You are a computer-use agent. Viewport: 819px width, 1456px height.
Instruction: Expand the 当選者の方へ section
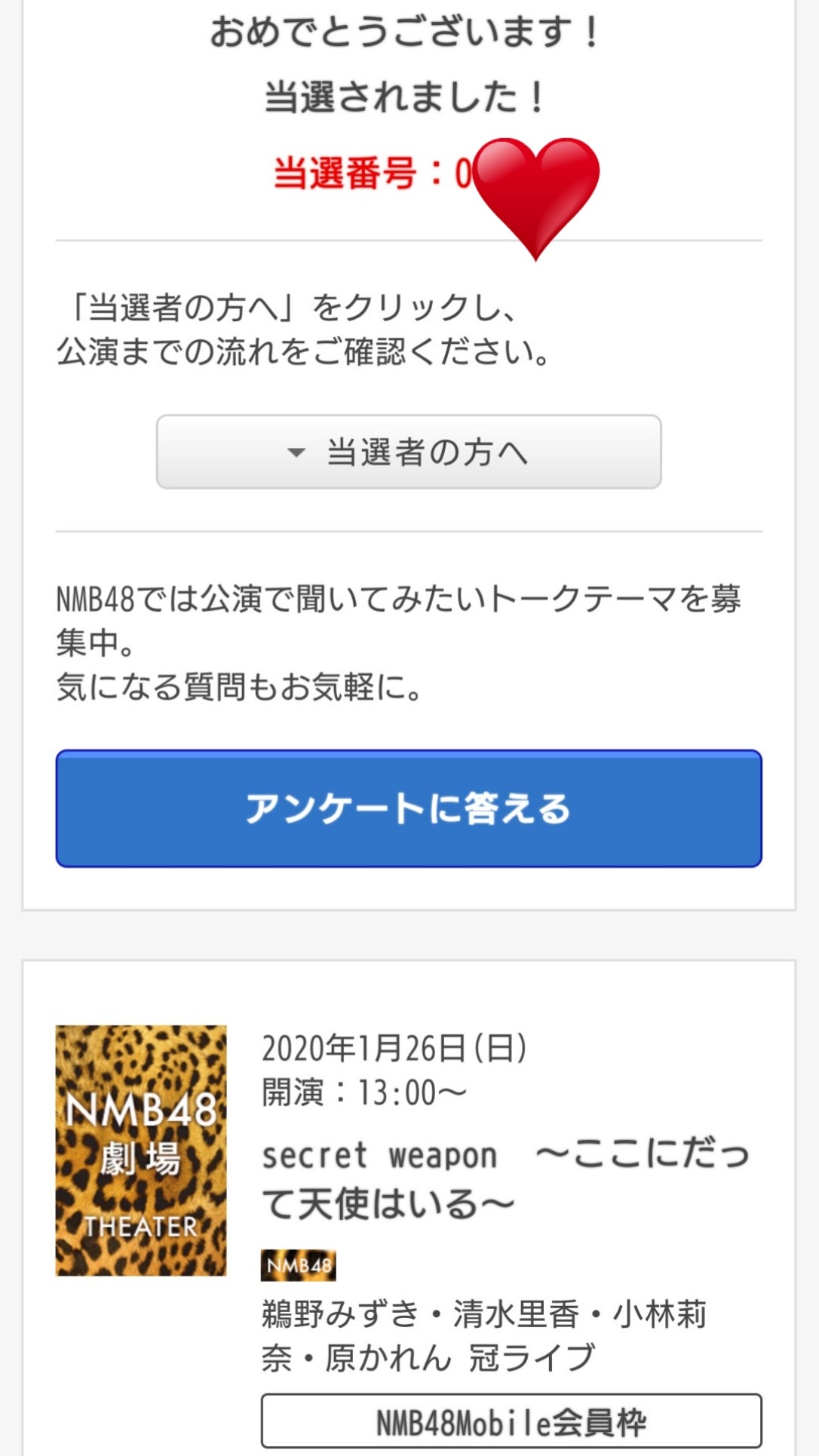tap(408, 452)
